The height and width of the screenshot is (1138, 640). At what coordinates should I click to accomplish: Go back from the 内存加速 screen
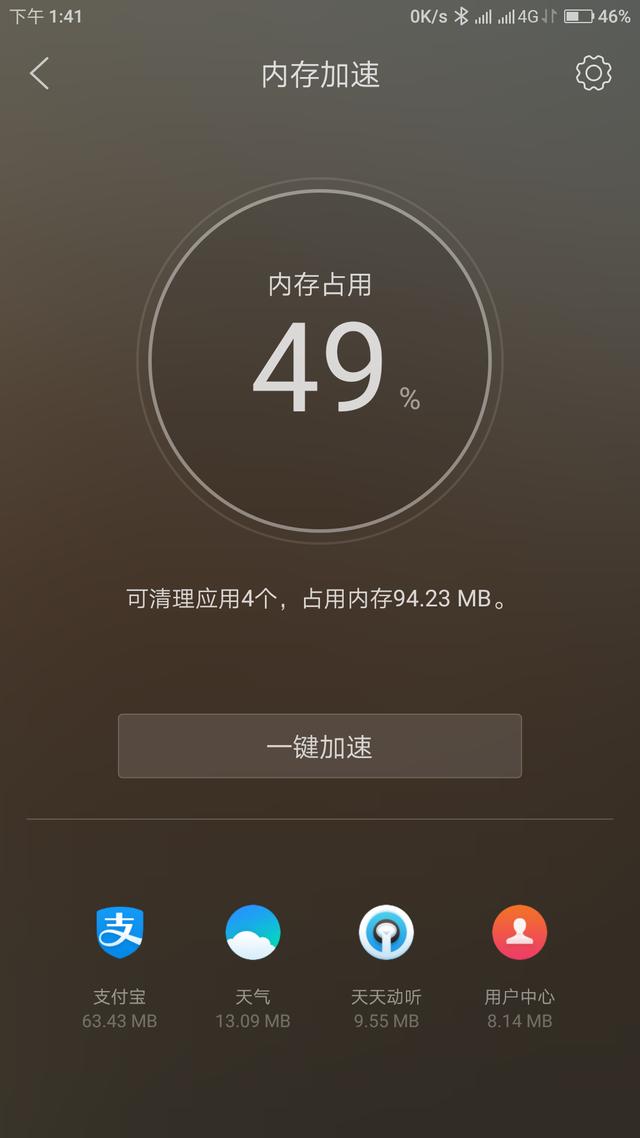point(40,74)
